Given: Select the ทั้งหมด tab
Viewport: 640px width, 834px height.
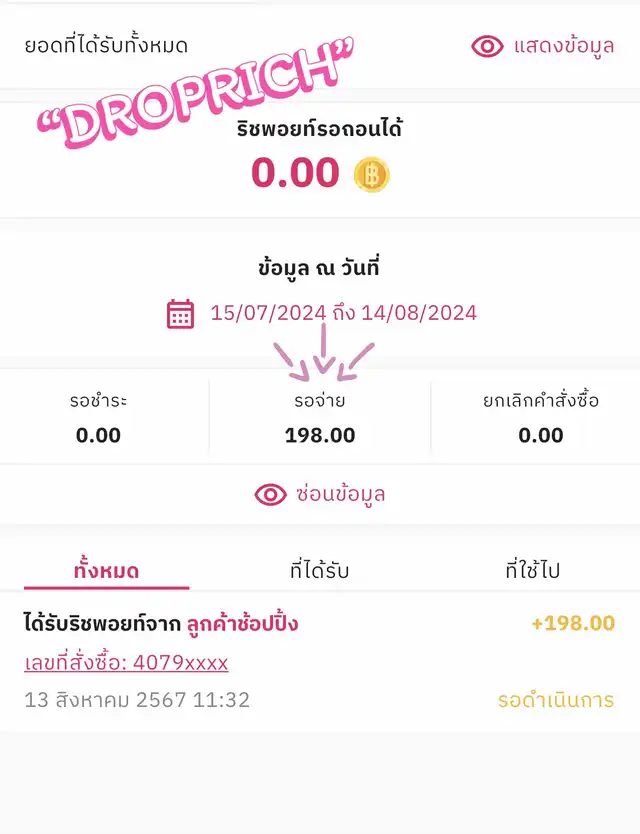Looking at the screenshot, I should point(106,571).
